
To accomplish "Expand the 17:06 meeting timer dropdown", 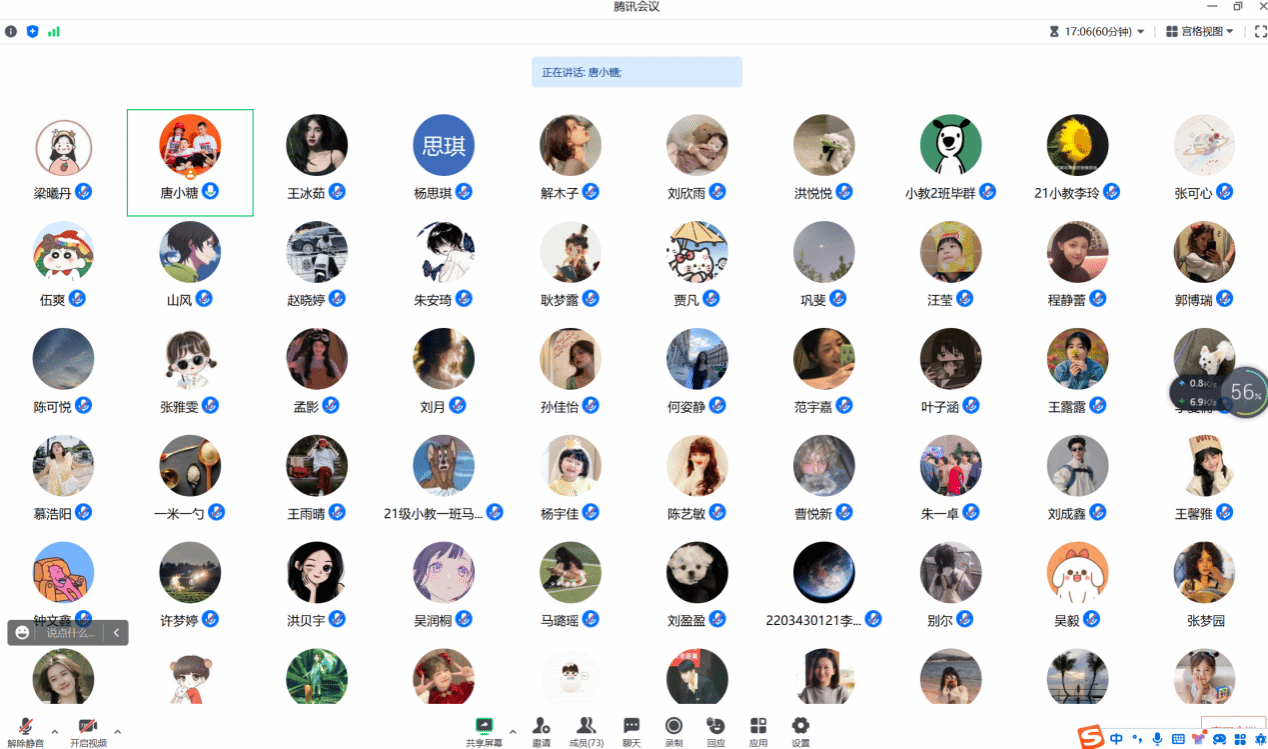I will pos(1097,32).
